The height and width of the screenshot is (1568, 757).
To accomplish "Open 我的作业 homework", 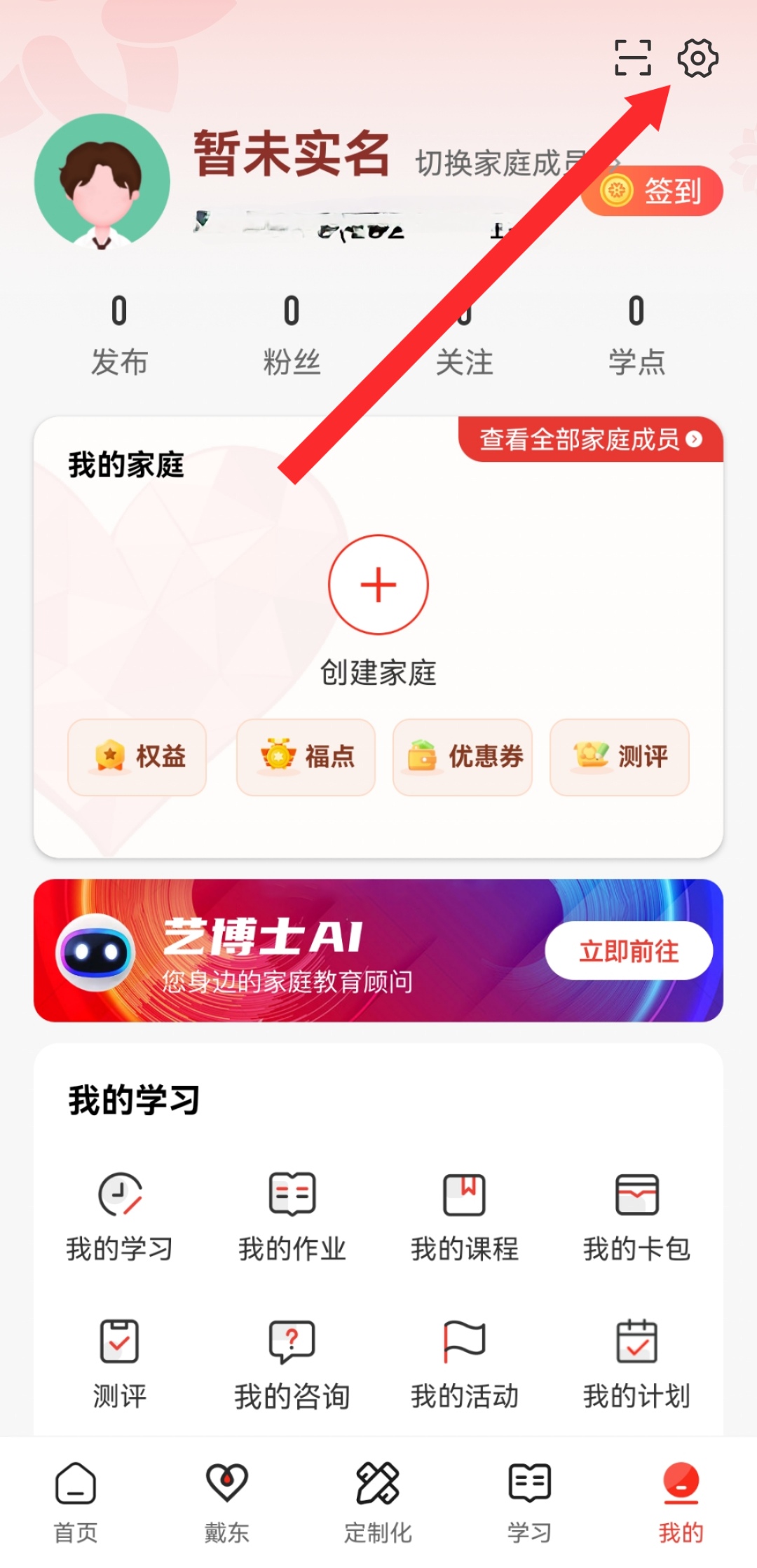I will point(292,1216).
